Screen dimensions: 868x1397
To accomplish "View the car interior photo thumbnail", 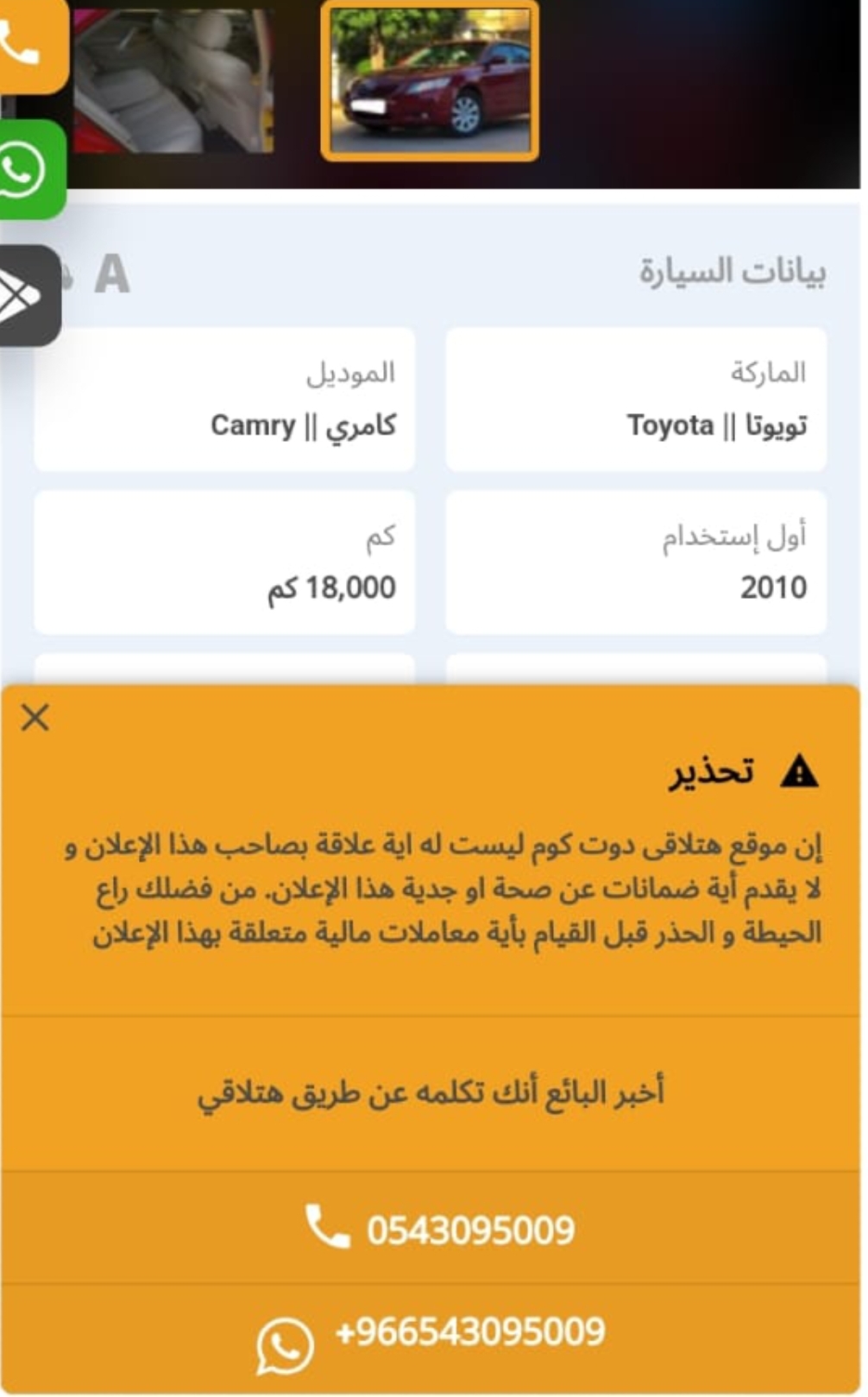I will tap(173, 81).
